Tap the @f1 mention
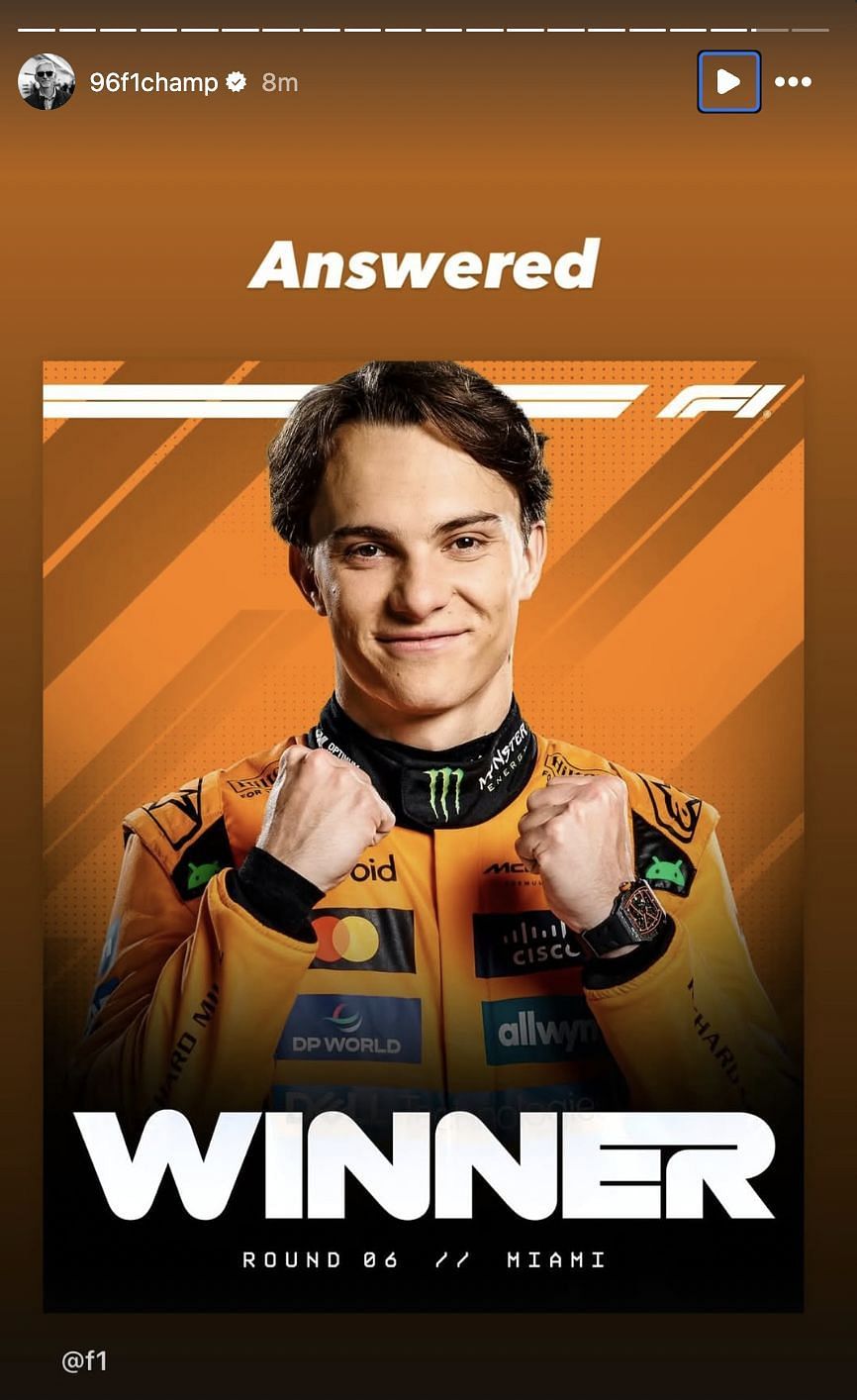The height and width of the screenshot is (1400, 857). (84, 1361)
